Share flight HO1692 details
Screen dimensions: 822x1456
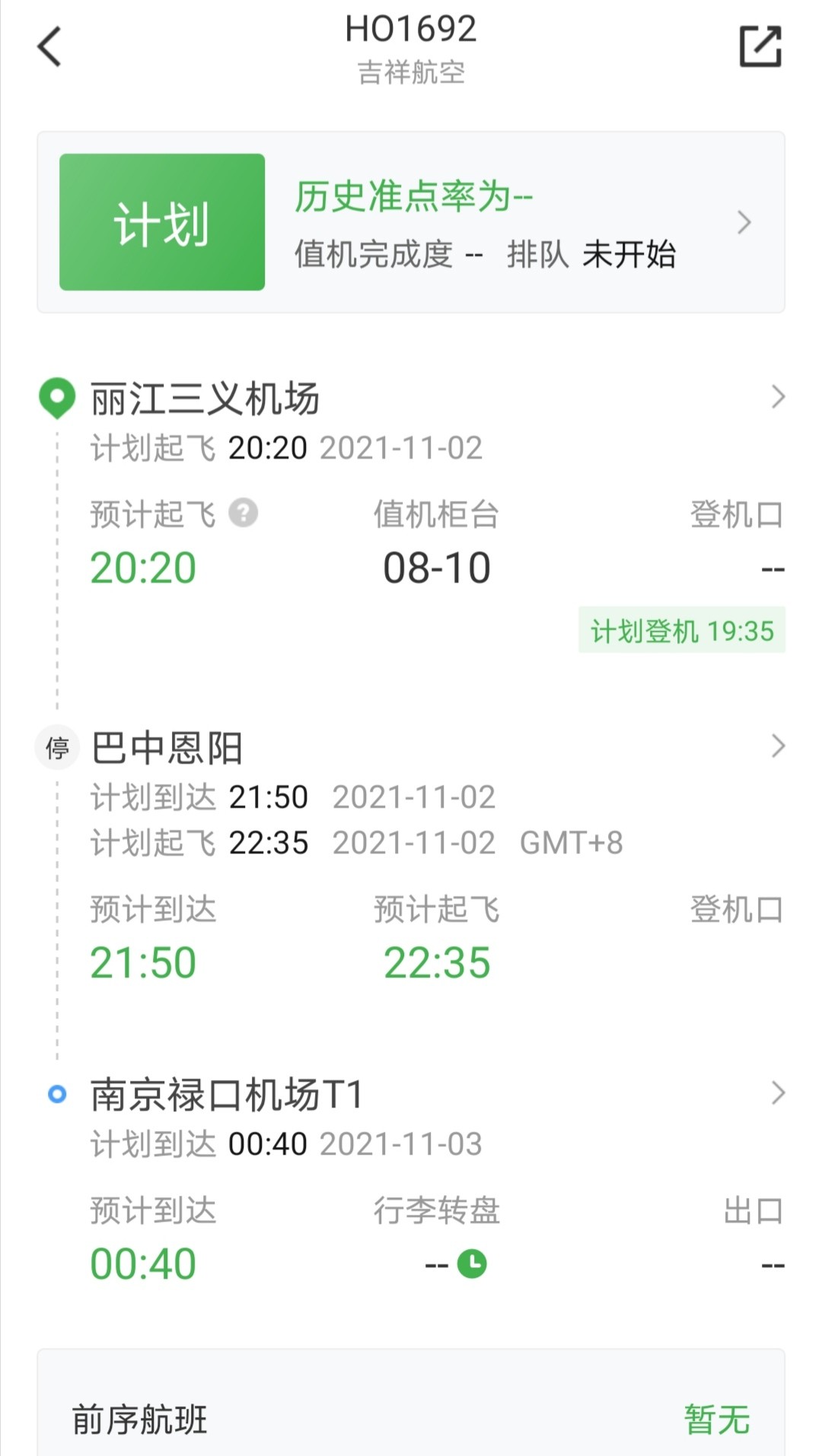(760, 47)
